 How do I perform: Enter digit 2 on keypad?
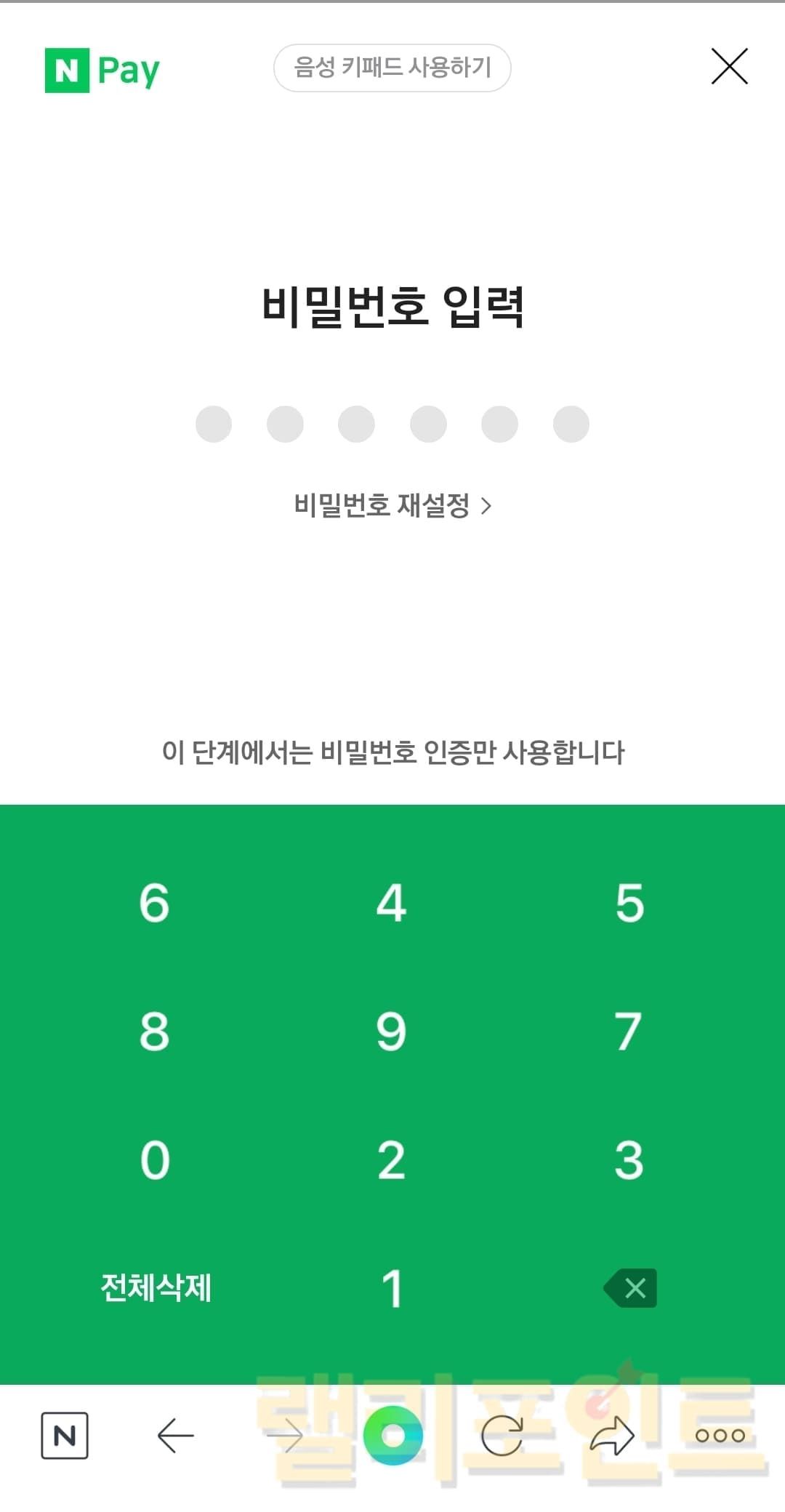[392, 1159]
